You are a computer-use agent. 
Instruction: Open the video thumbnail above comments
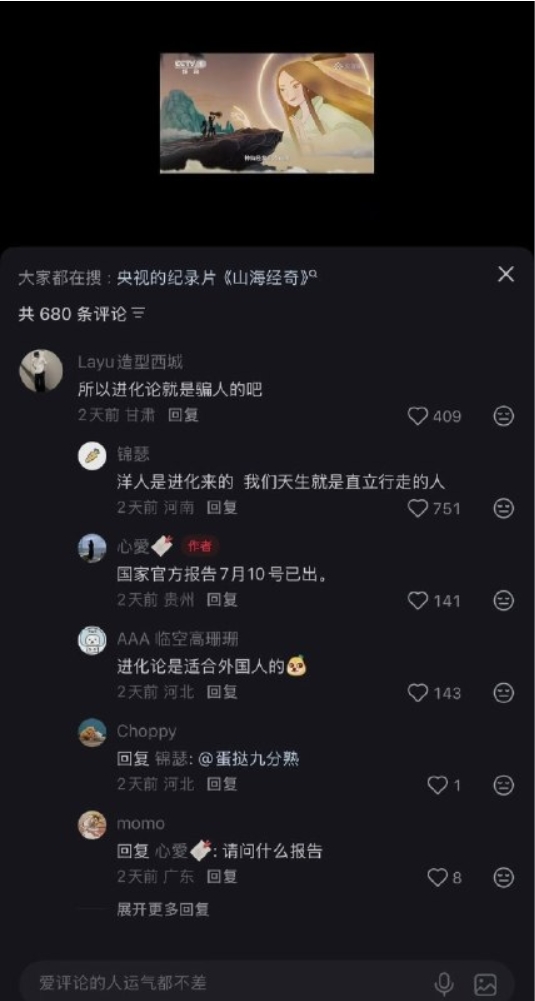267,113
